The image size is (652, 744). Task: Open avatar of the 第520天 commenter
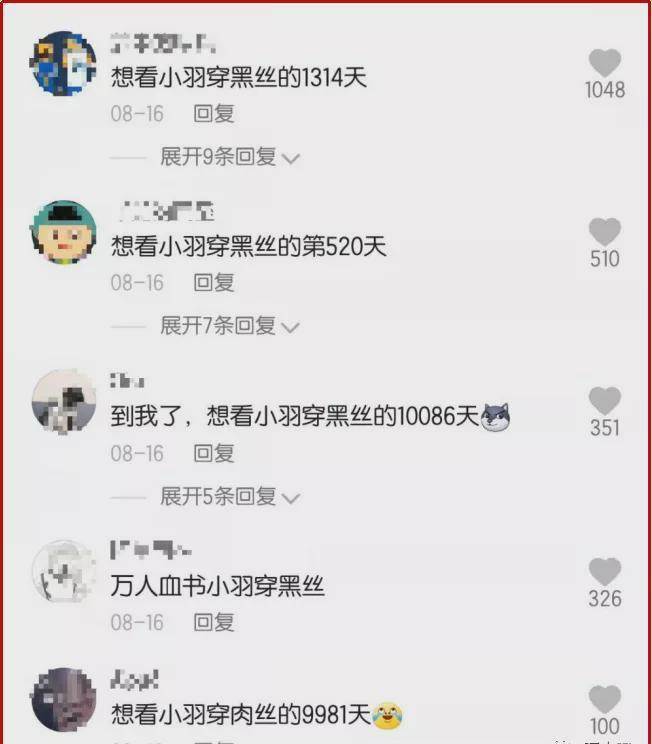coord(63,232)
